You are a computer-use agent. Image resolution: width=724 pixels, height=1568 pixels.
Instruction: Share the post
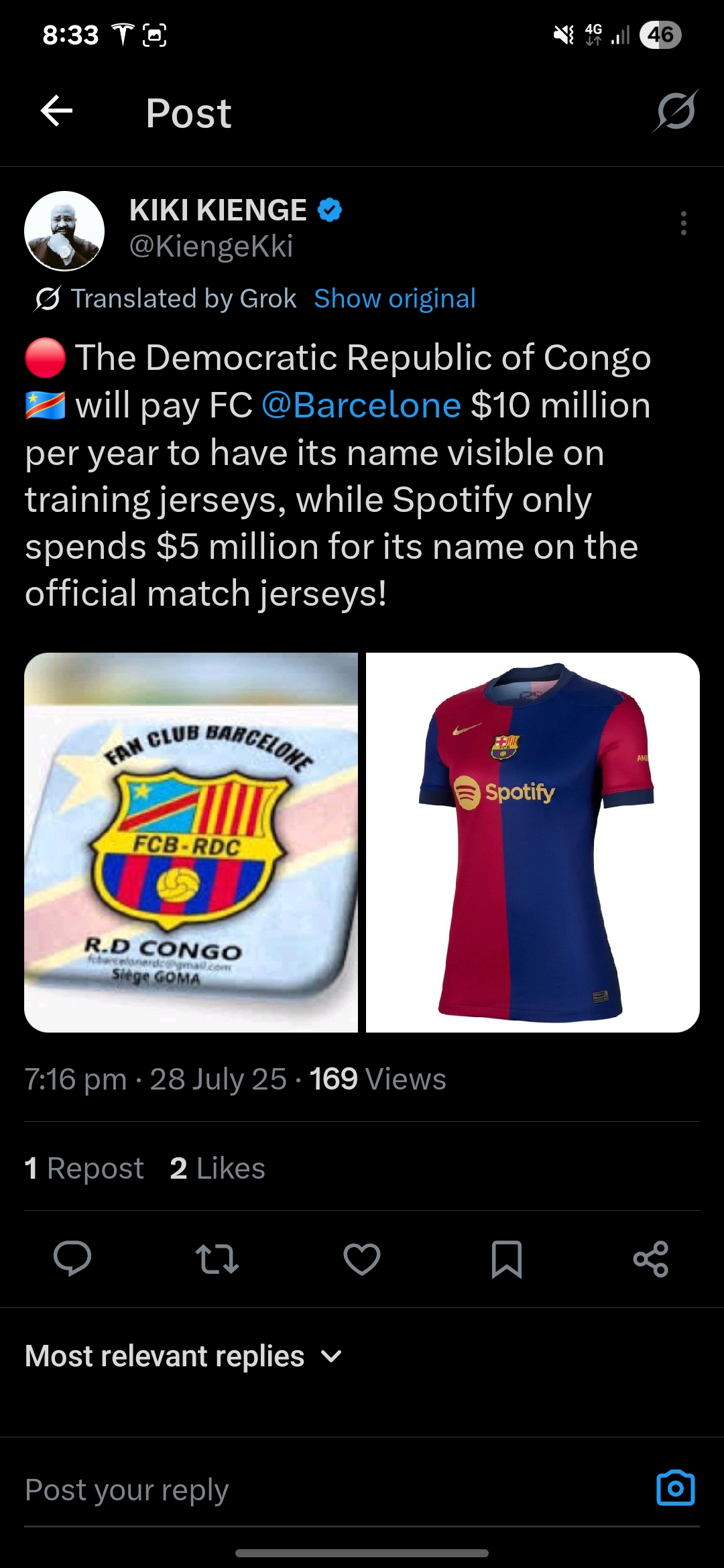click(x=651, y=1259)
